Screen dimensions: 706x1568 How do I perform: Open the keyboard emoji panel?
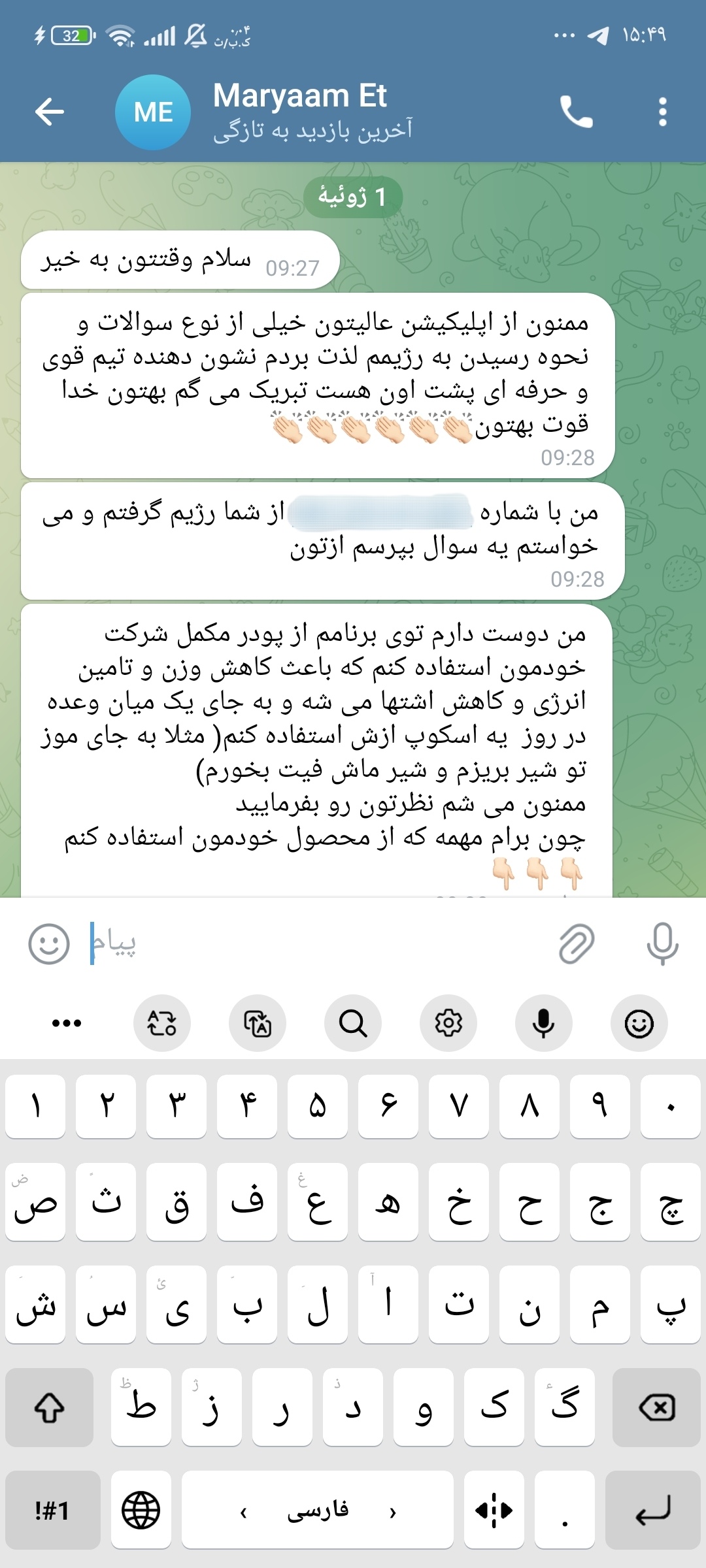pos(639,1023)
